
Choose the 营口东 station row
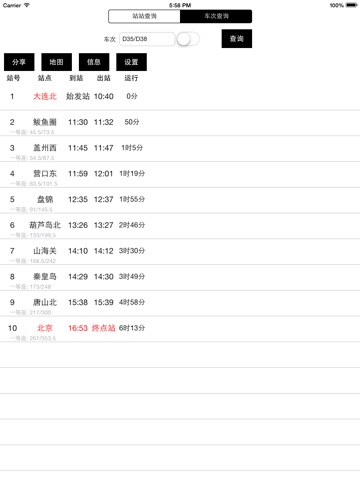pos(180,175)
